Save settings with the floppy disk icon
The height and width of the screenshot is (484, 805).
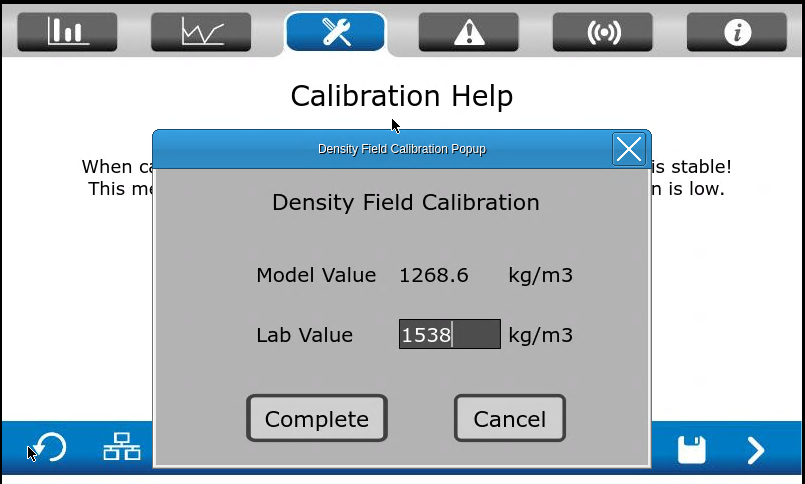(x=691, y=450)
